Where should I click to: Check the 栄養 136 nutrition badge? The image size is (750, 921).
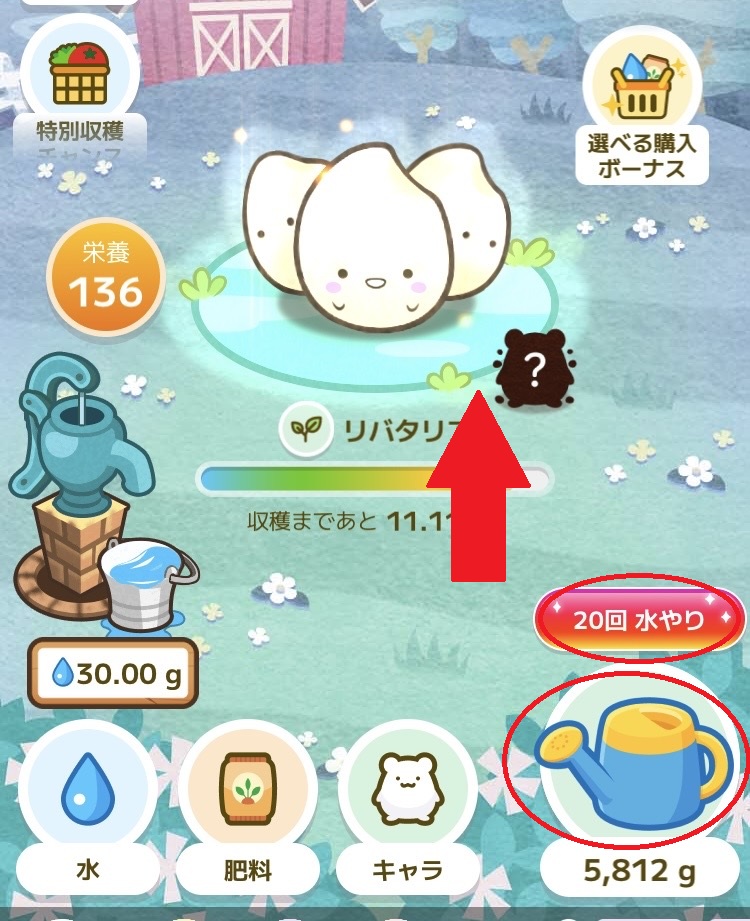[x=105, y=278]
